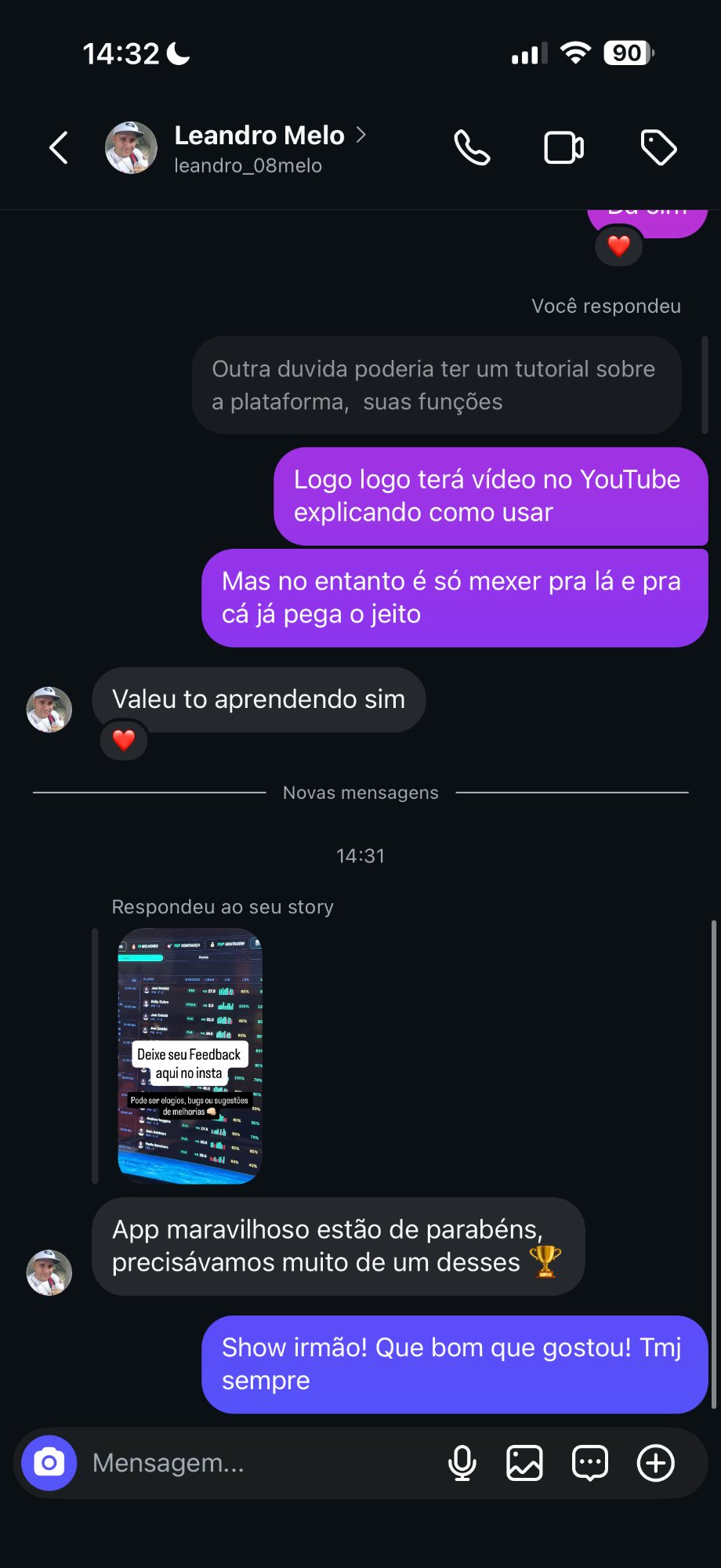Tap the moon icon in the status bar
Screen dimensions: 721x1568
(x=176, y=53)
